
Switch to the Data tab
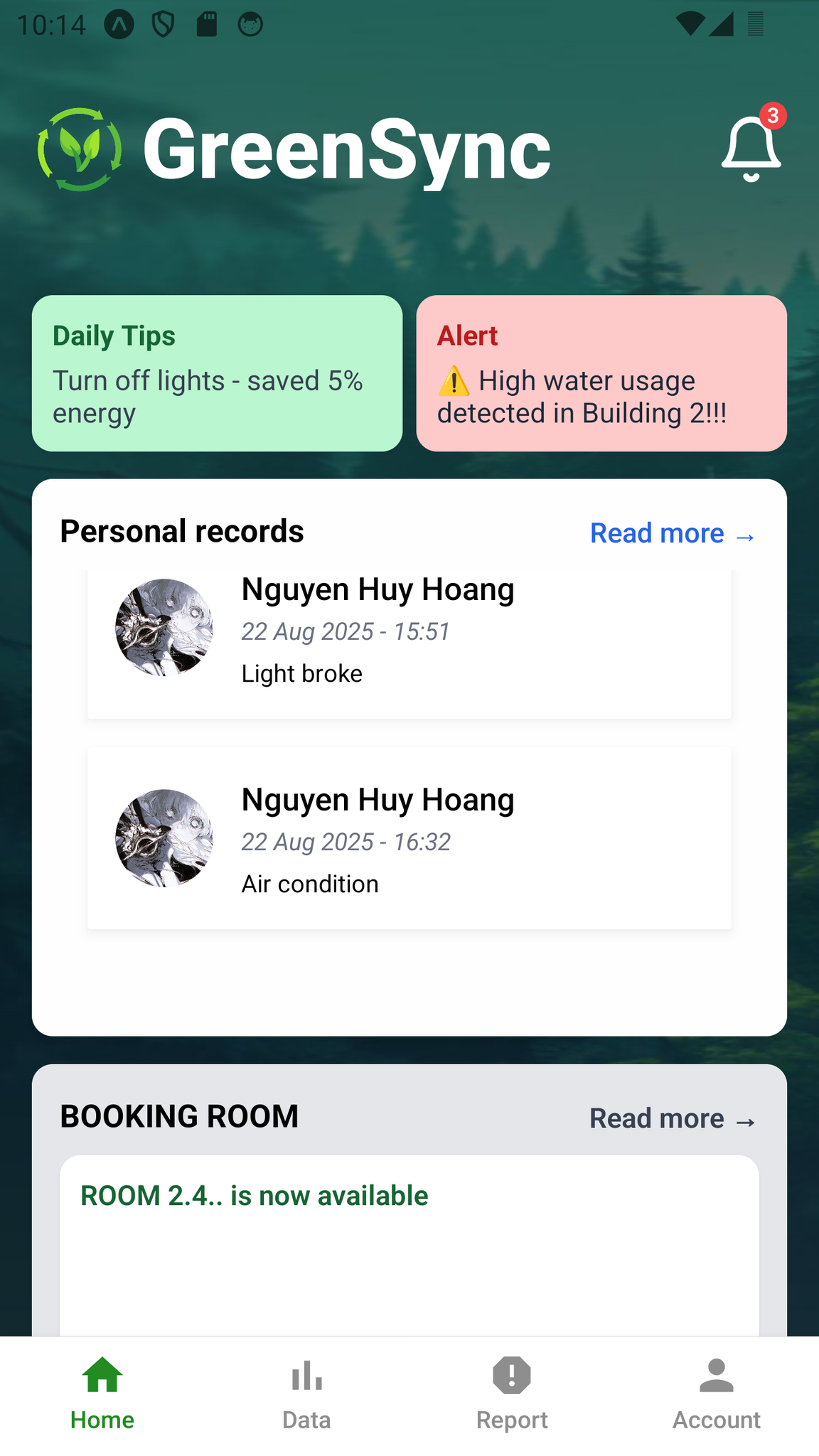click(306, 1395)
